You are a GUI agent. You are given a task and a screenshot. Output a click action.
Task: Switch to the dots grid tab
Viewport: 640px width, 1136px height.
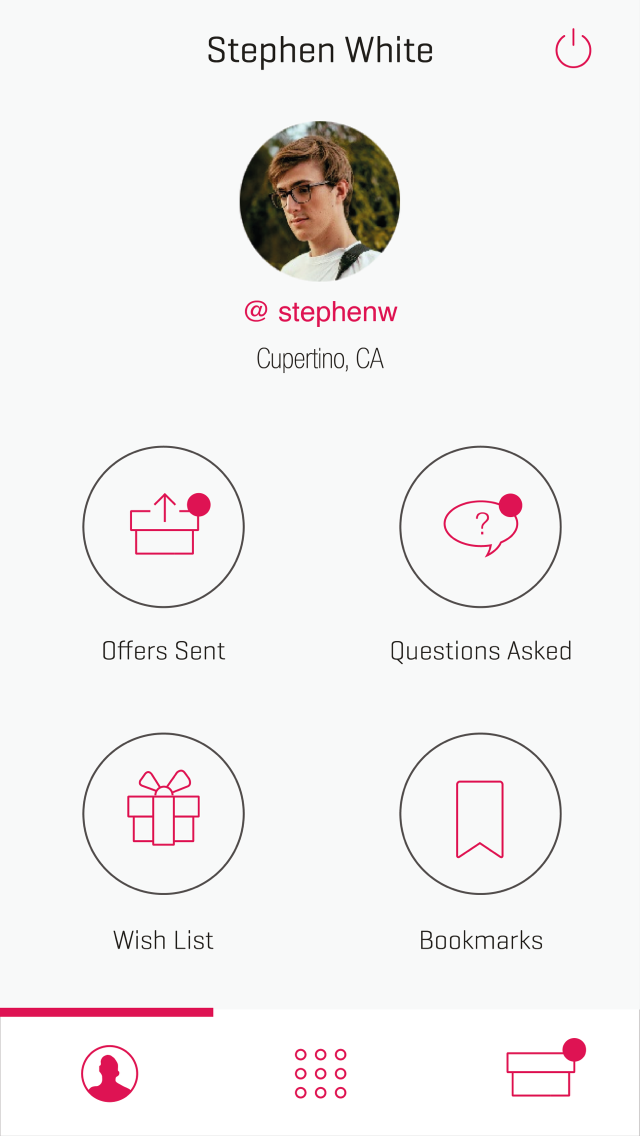click(320, 1073)
